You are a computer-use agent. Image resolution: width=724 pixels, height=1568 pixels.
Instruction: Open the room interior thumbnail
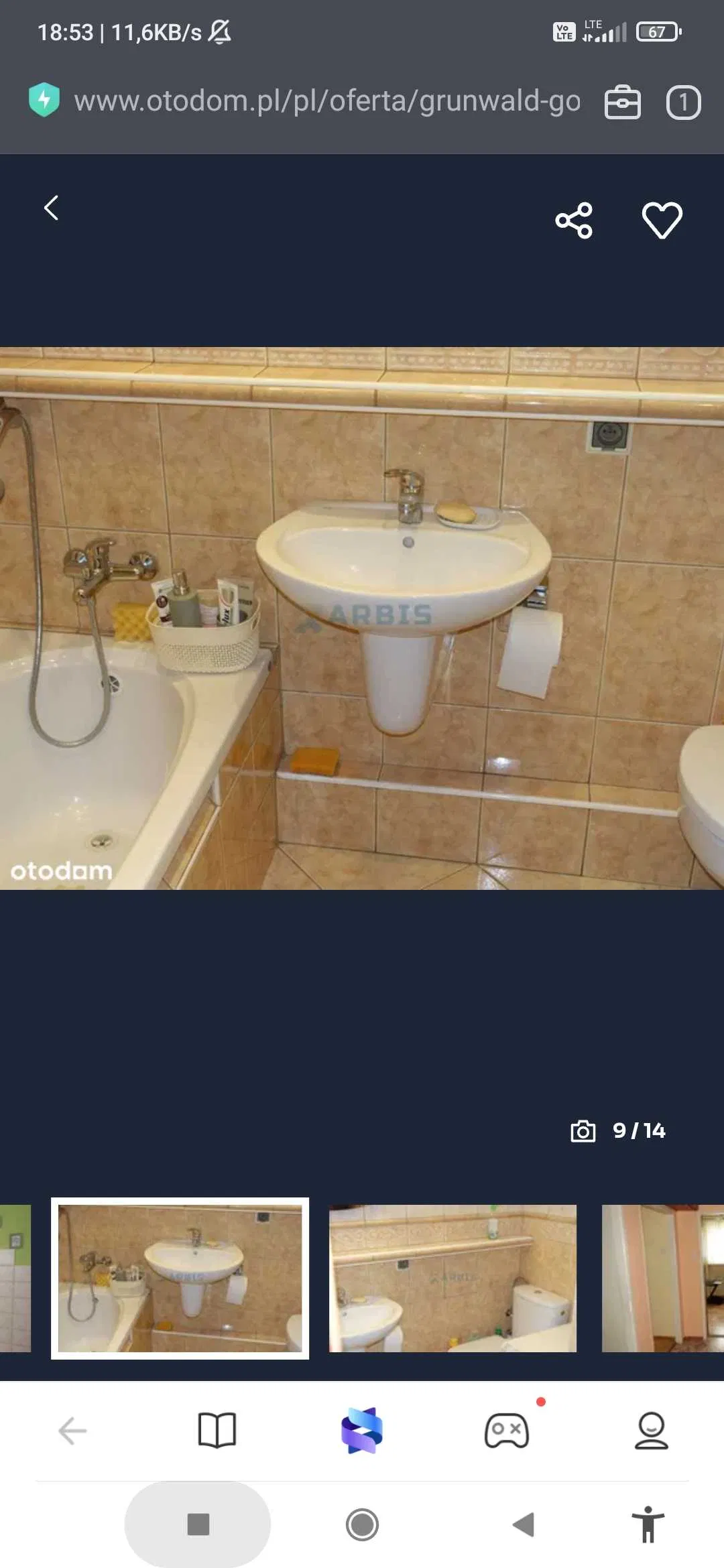[662, 1278]
